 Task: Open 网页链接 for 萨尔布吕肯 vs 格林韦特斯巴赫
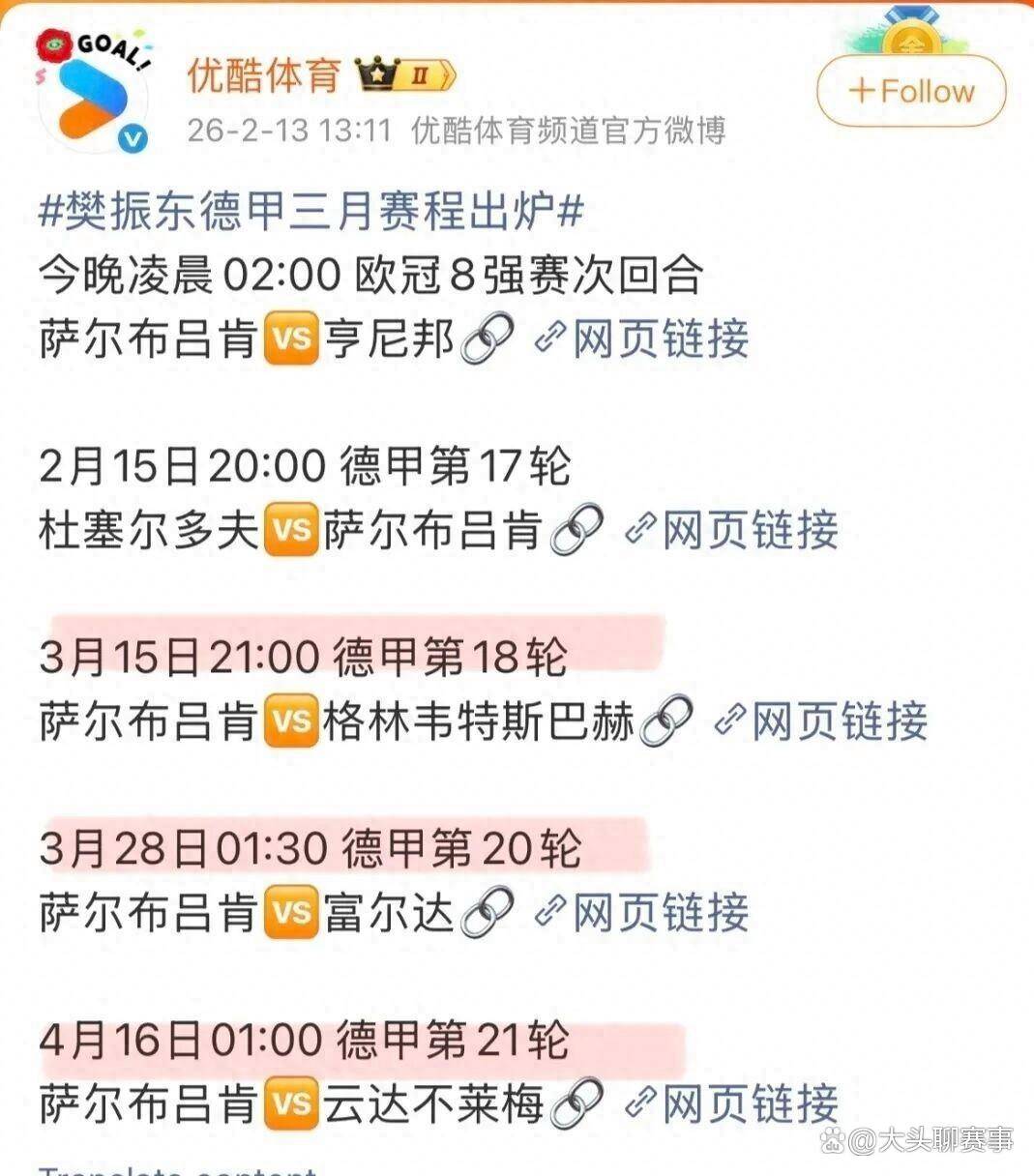tap(822, 720)
